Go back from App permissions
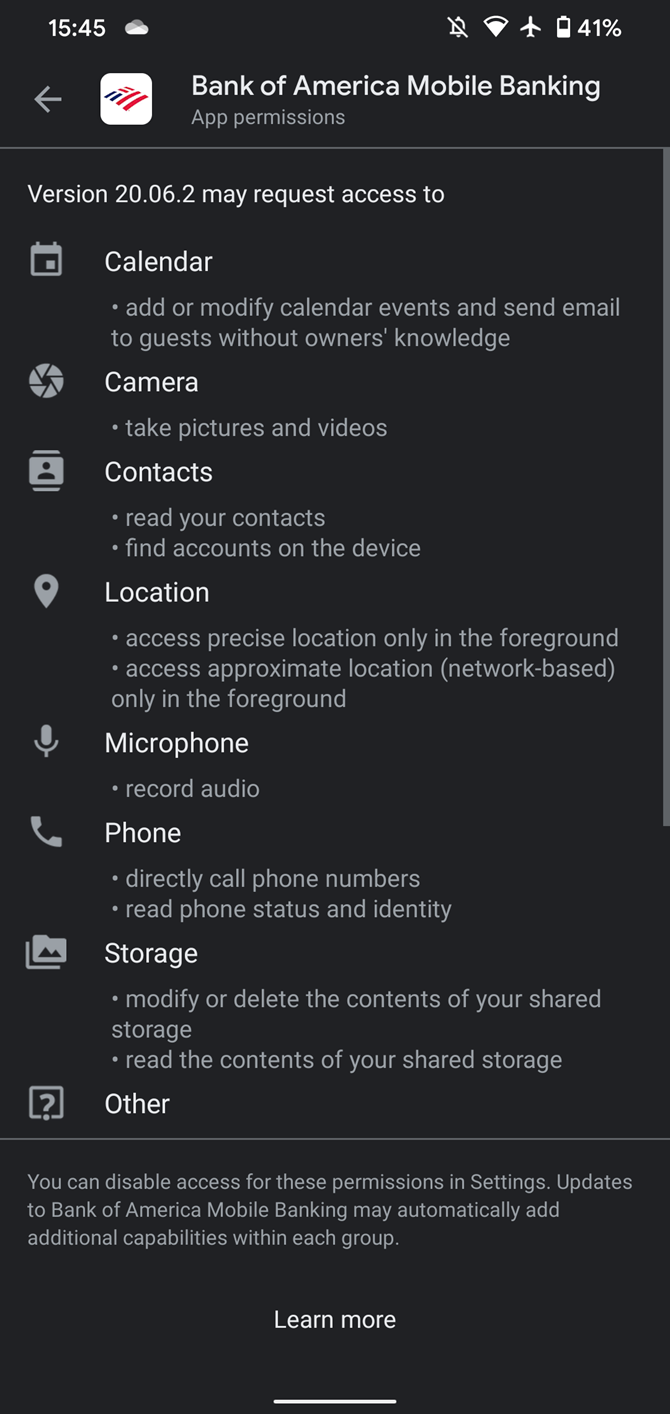Screen dimensions: 670x1414 pos(48,99)
